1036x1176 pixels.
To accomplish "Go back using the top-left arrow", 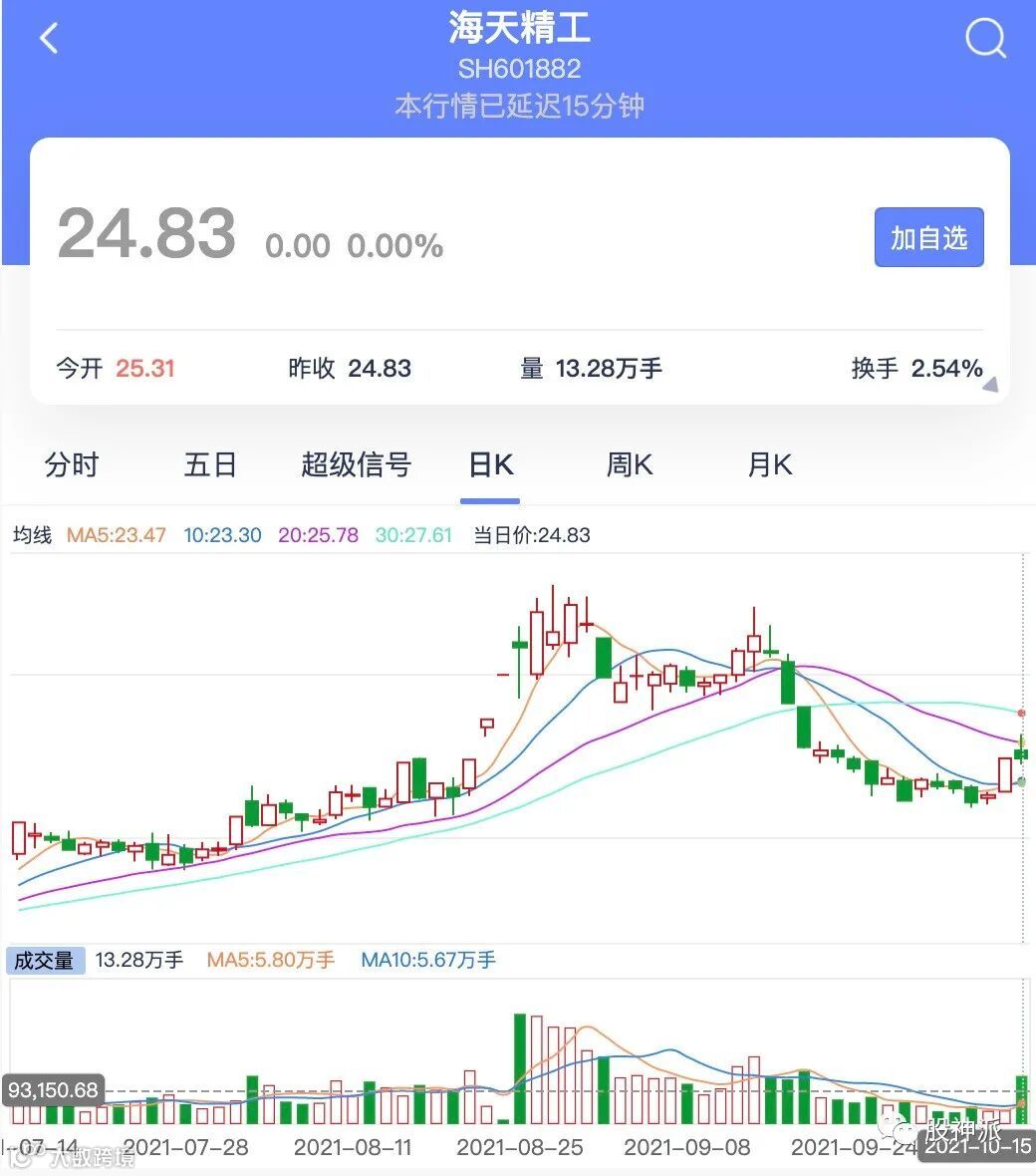I will [49, 38].
